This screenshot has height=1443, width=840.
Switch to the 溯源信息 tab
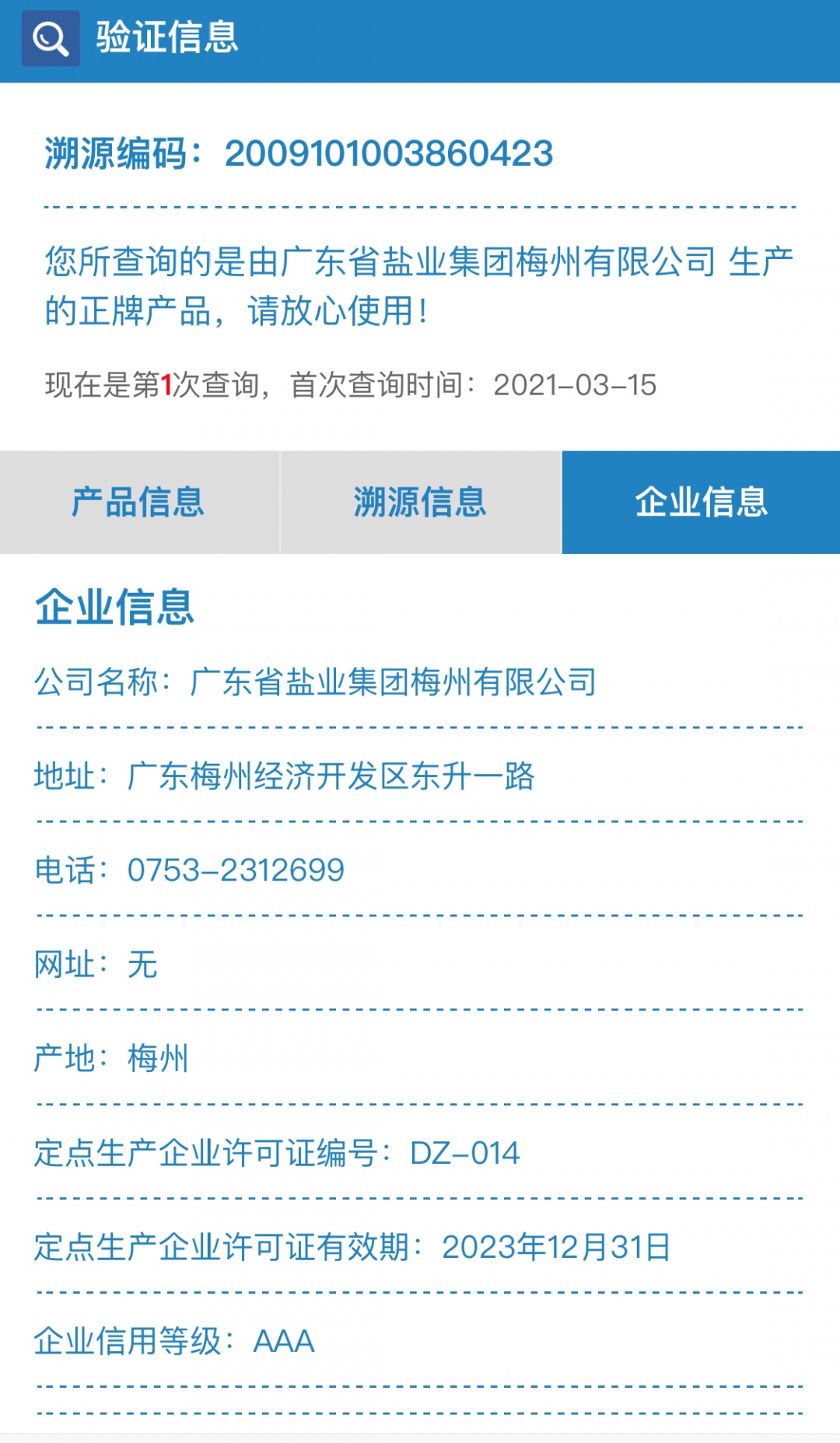[420, 503]
